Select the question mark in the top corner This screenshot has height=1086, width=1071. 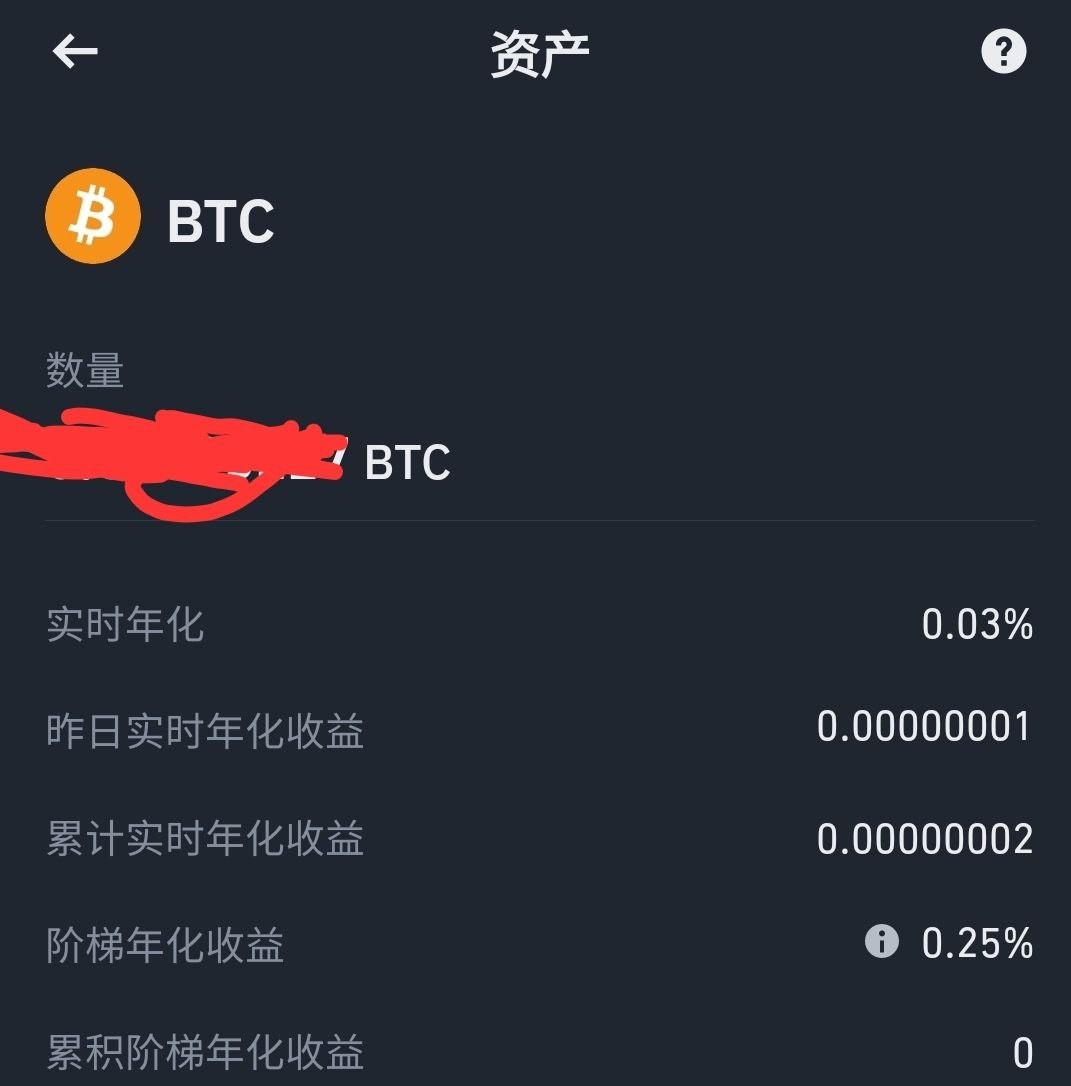(1003, 50)
